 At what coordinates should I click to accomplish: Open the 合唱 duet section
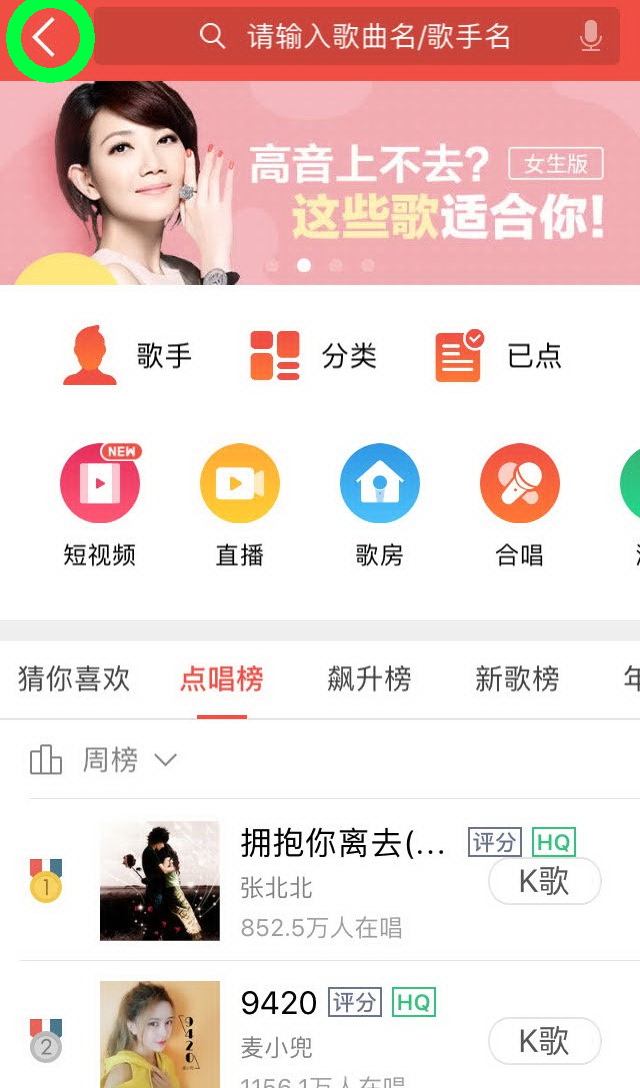519,505
